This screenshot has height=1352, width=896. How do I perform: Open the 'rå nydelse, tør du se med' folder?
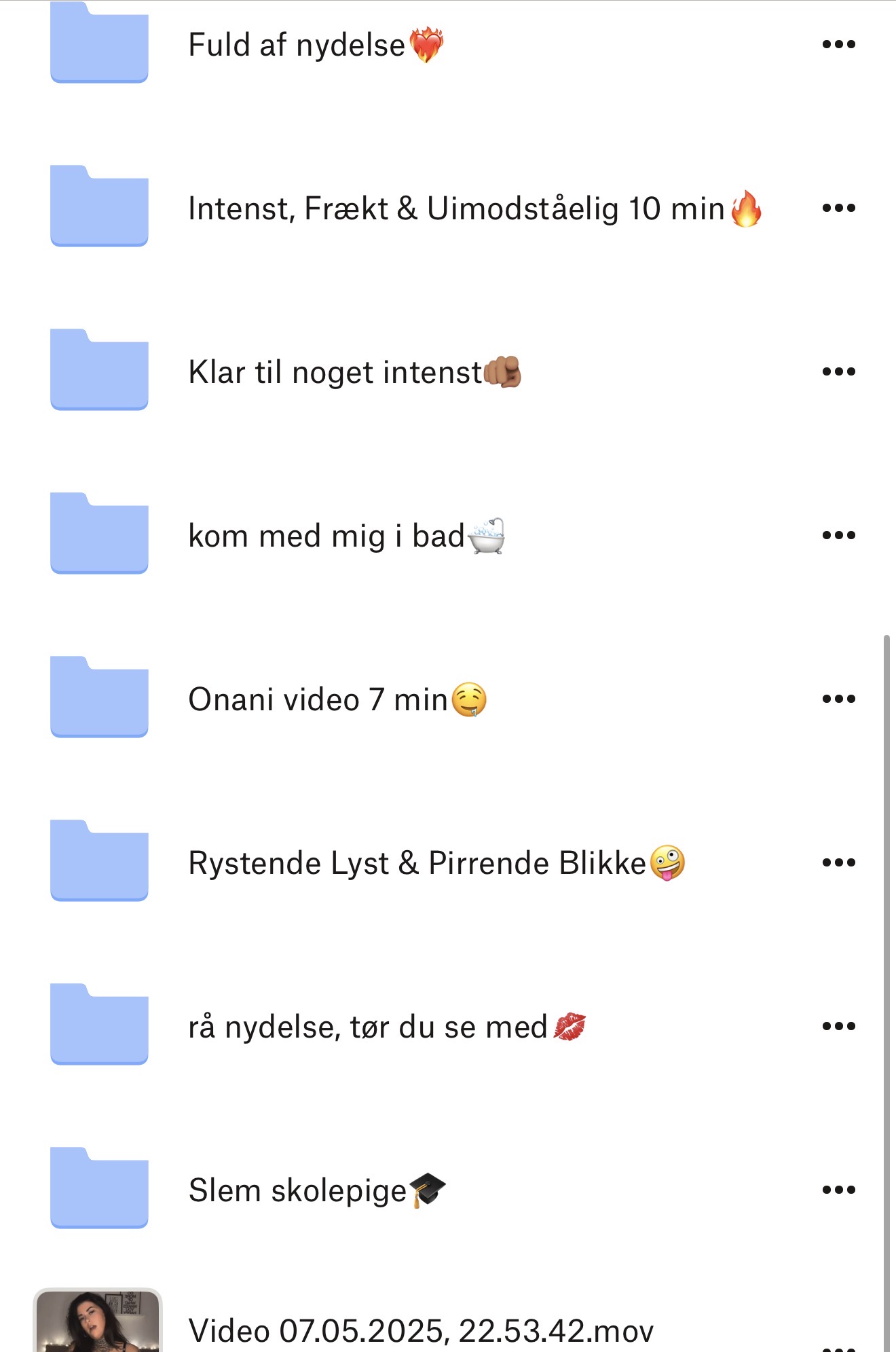pos(367,1027)
